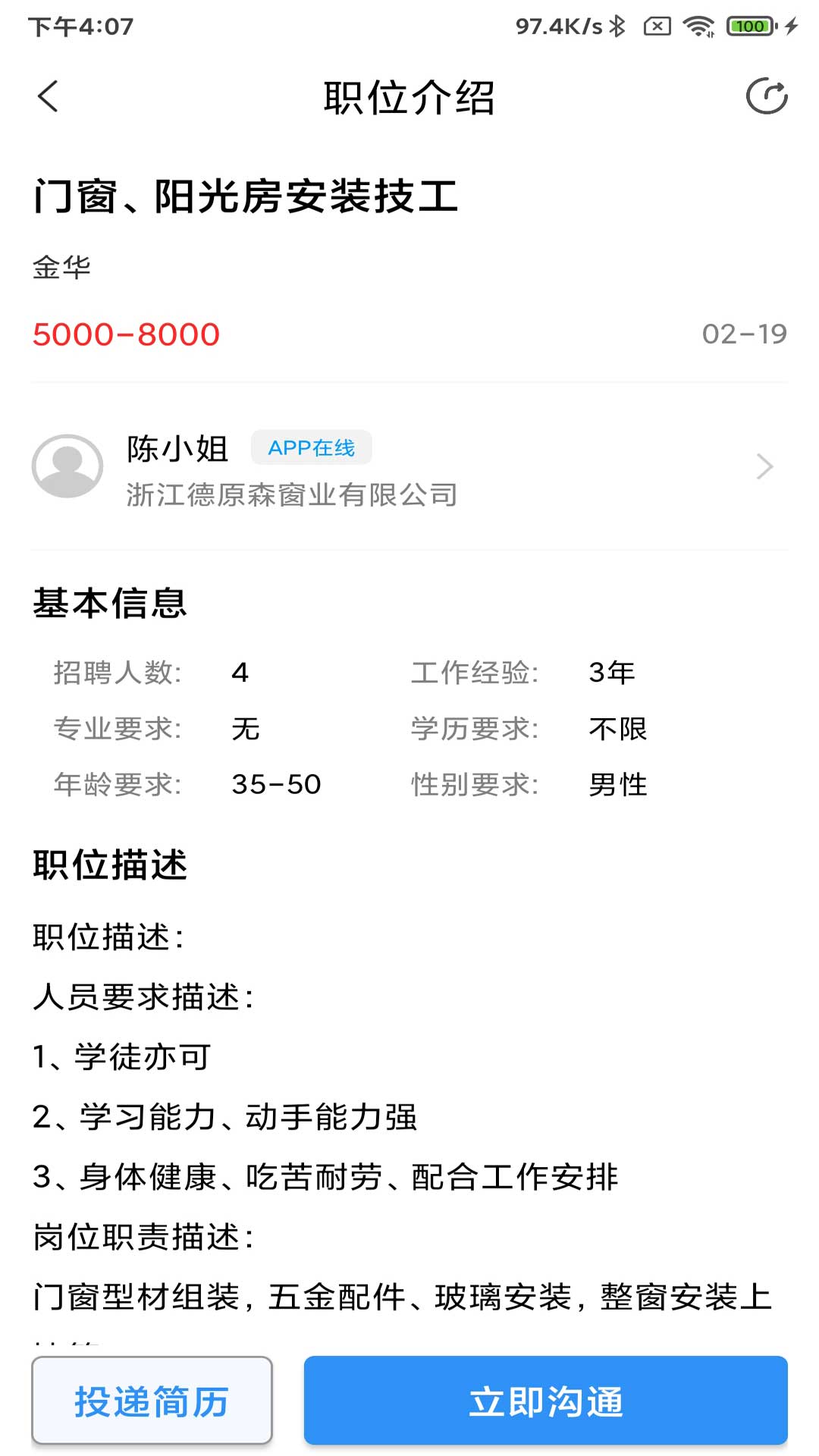Open company page 浙江德原森窗业有限公司
The image size is (819, 1456).
[291, 494]
